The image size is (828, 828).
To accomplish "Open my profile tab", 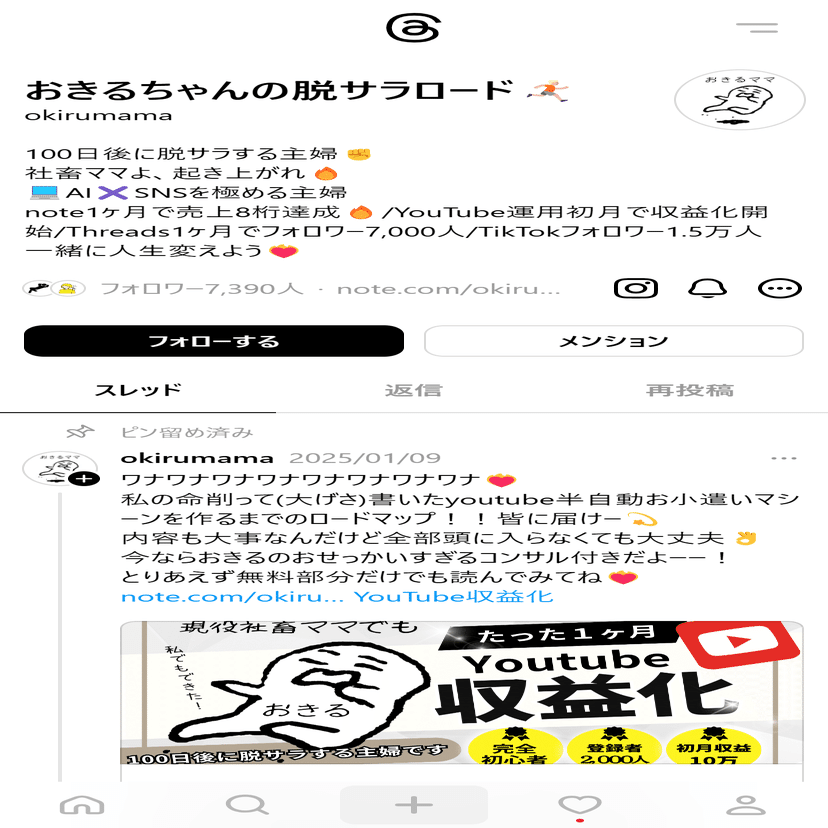I will tap(744, 805).
